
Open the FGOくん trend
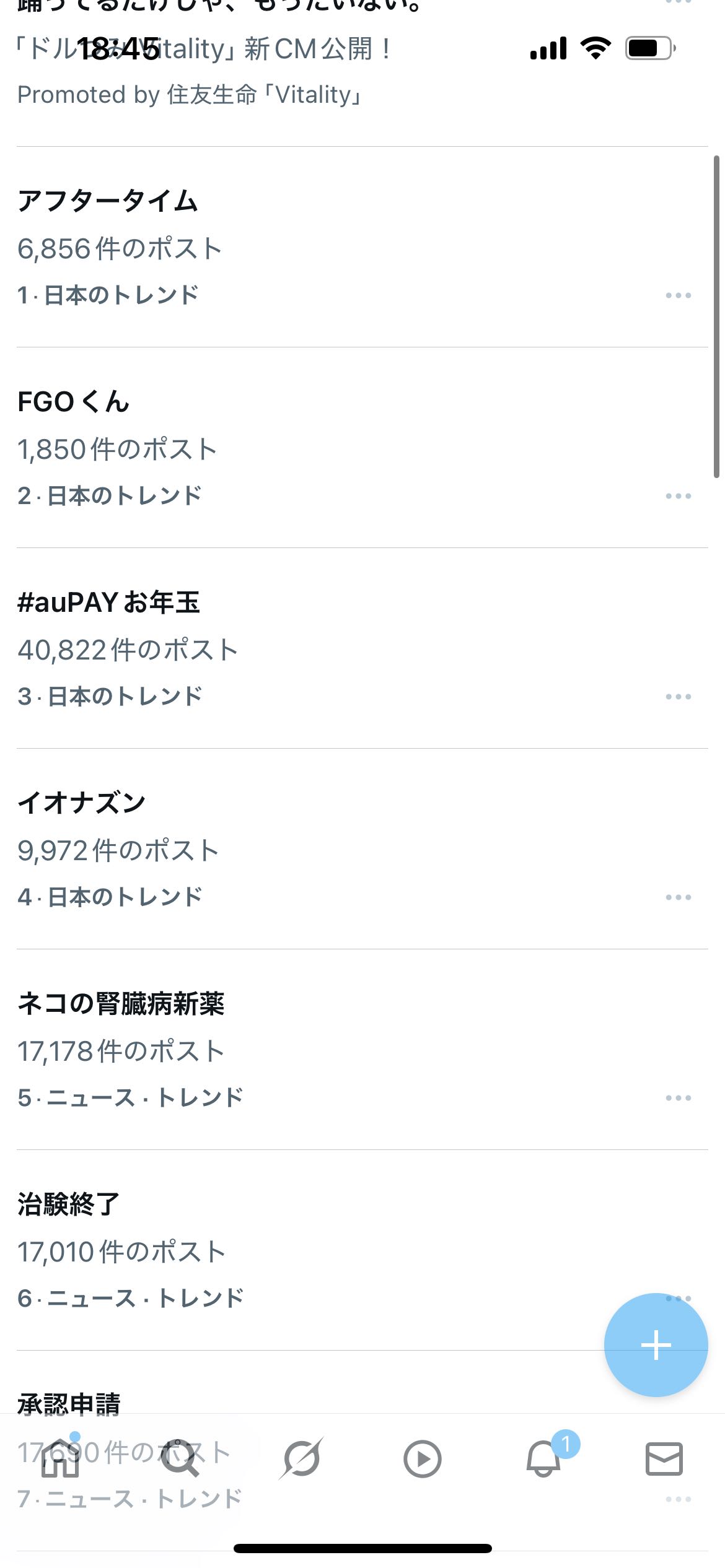(74, 403)
